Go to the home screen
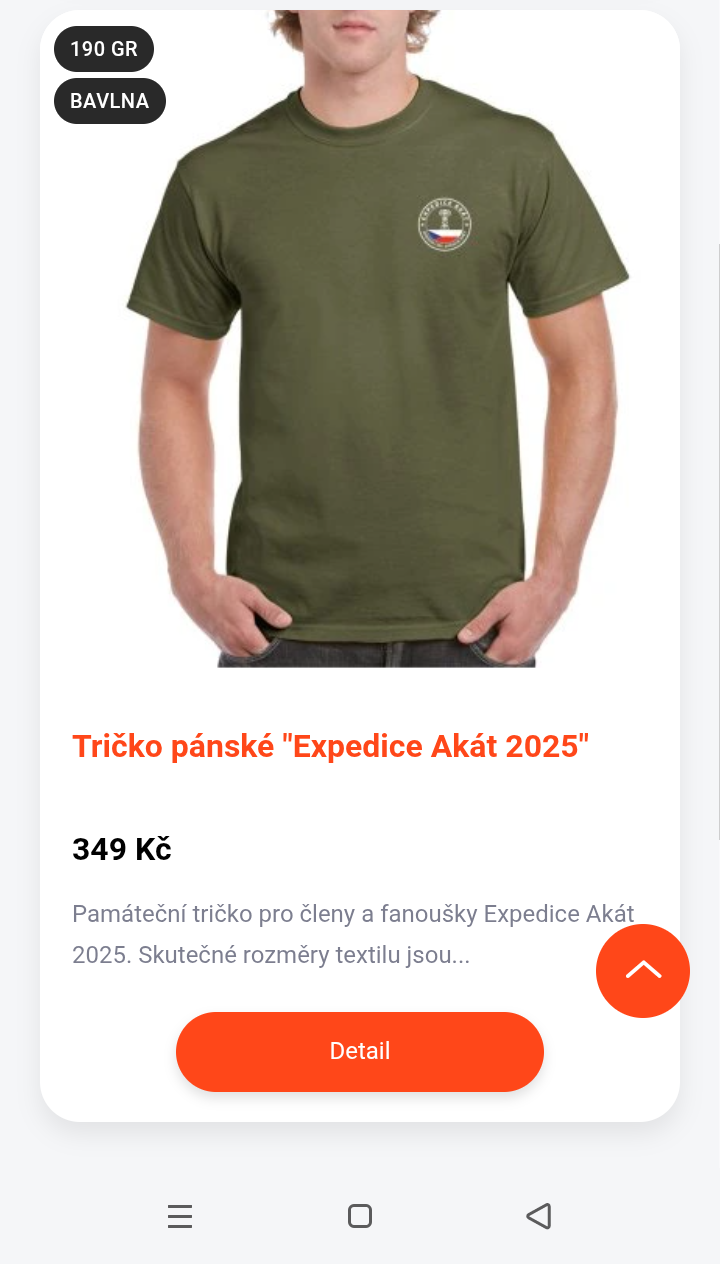 (x=360, y=1216)
